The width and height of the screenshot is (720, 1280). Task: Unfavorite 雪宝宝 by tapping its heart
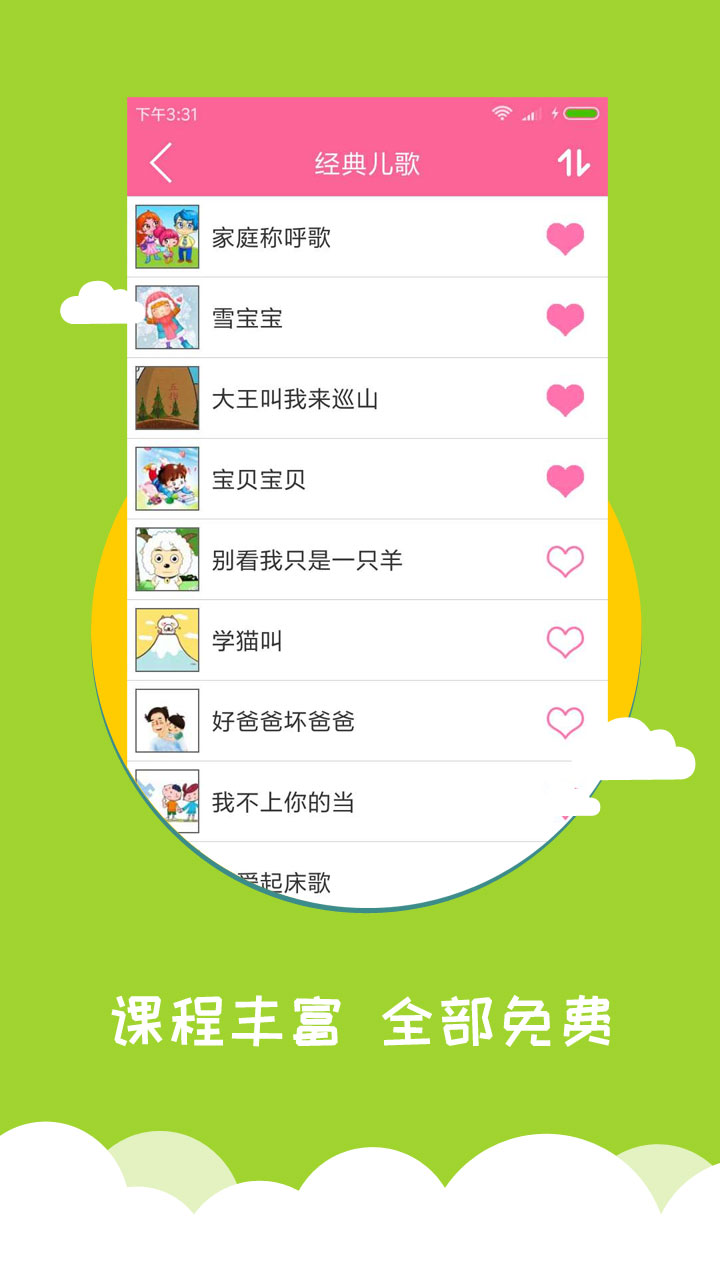click(564, 317)
